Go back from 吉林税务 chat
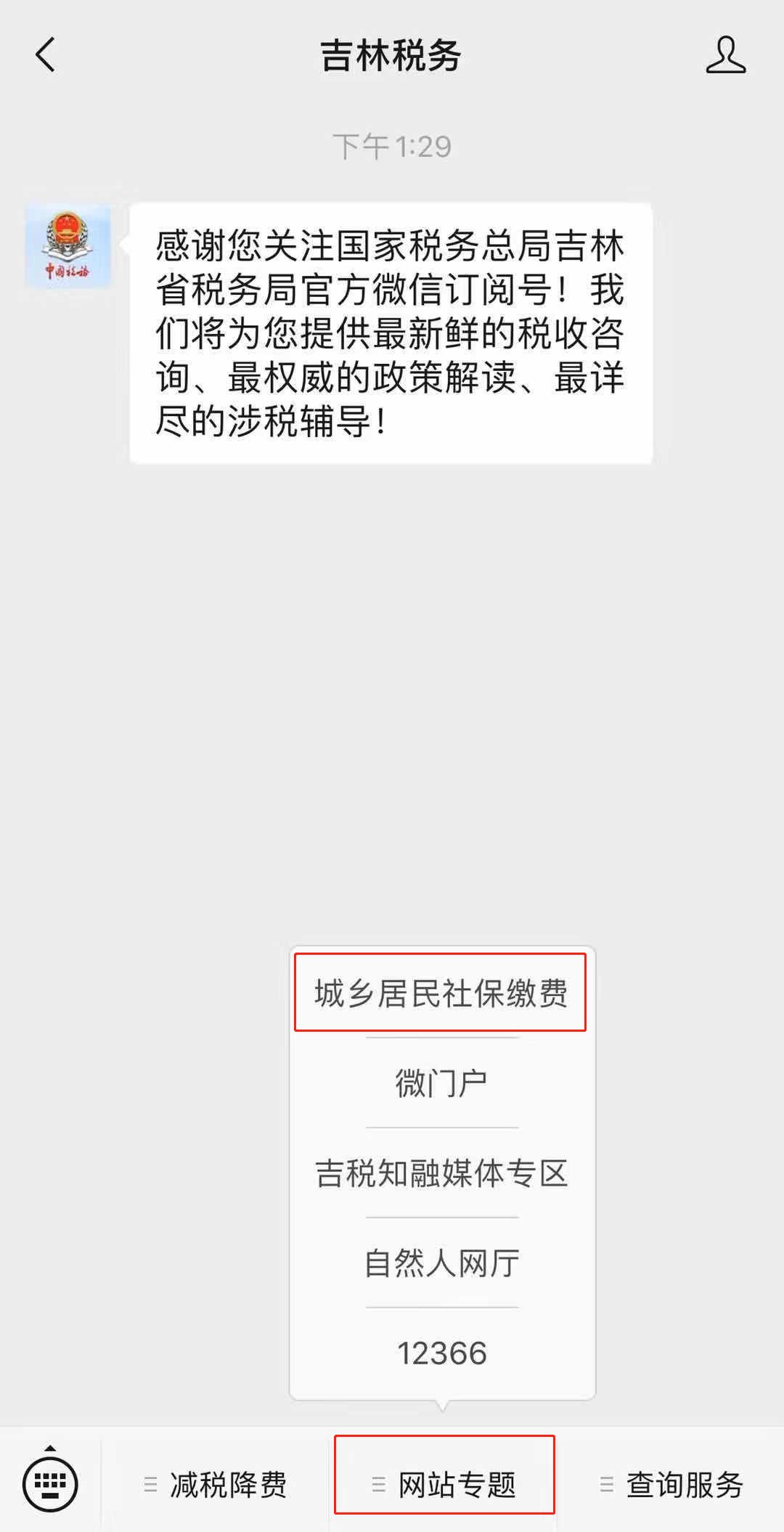The height and width of the screenshot is (1532, 784). pos(45,55)
